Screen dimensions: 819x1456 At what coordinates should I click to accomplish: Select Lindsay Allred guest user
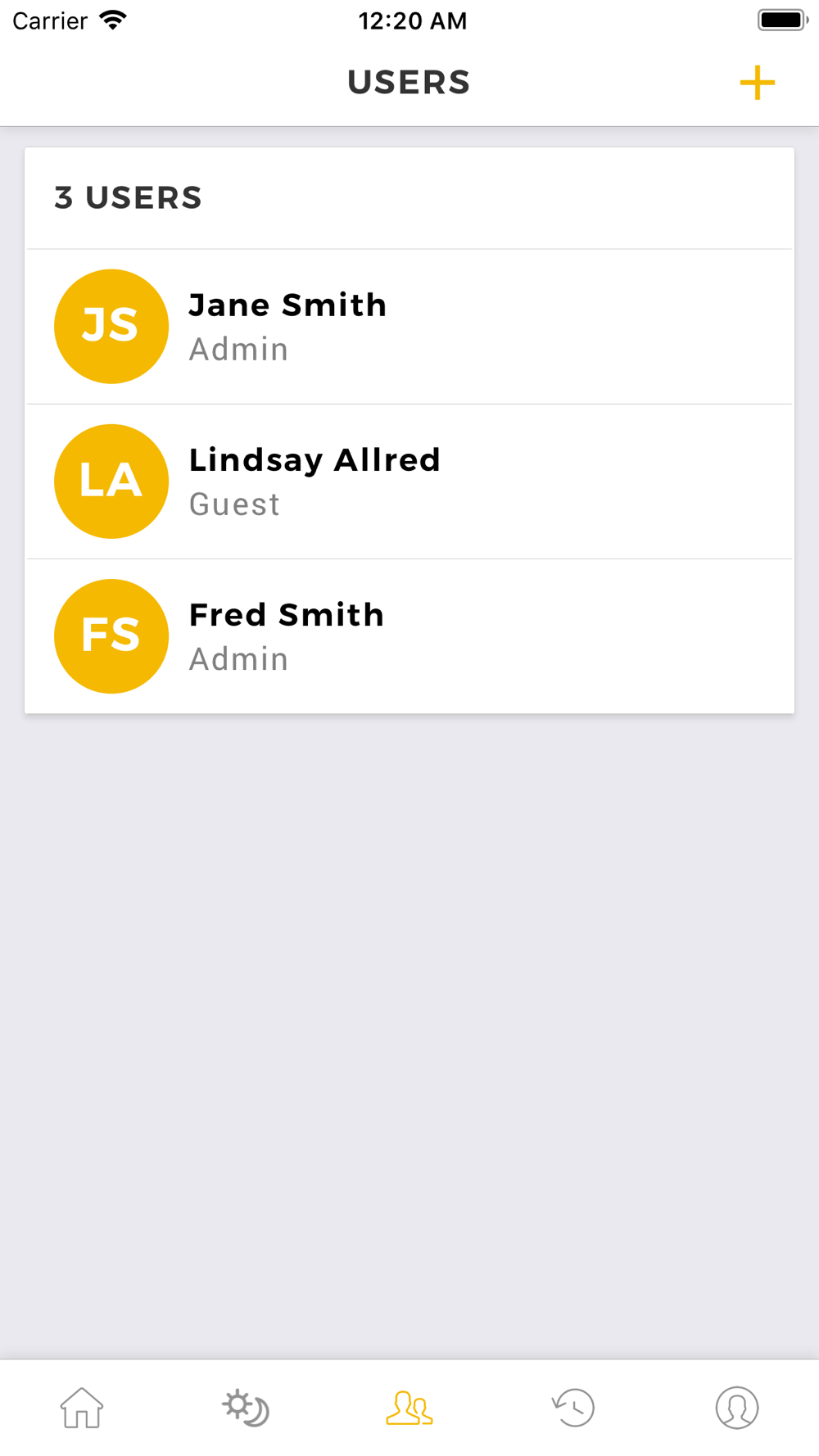[409, 482]
